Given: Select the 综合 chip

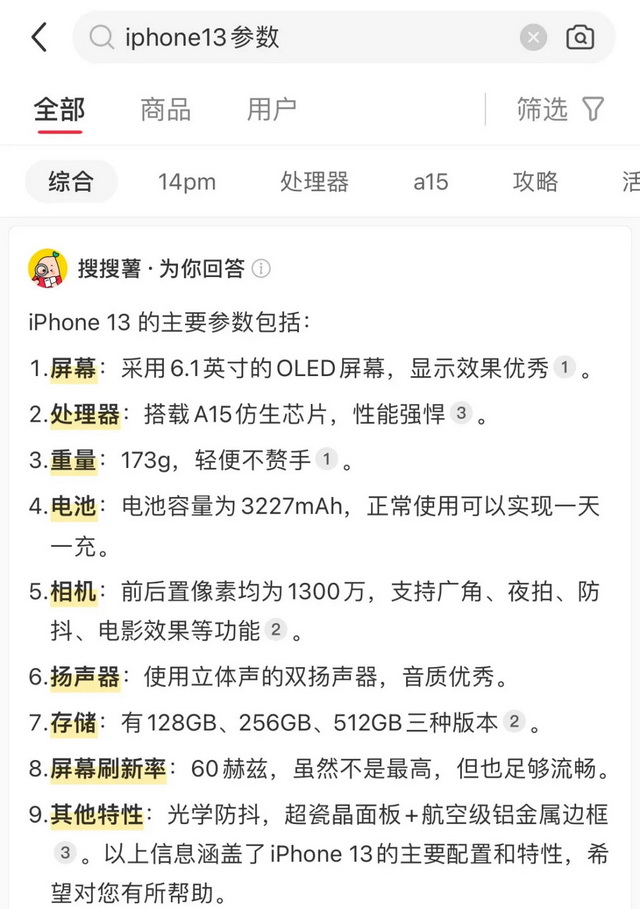Looking at the screenshot, I should point(71,182).
